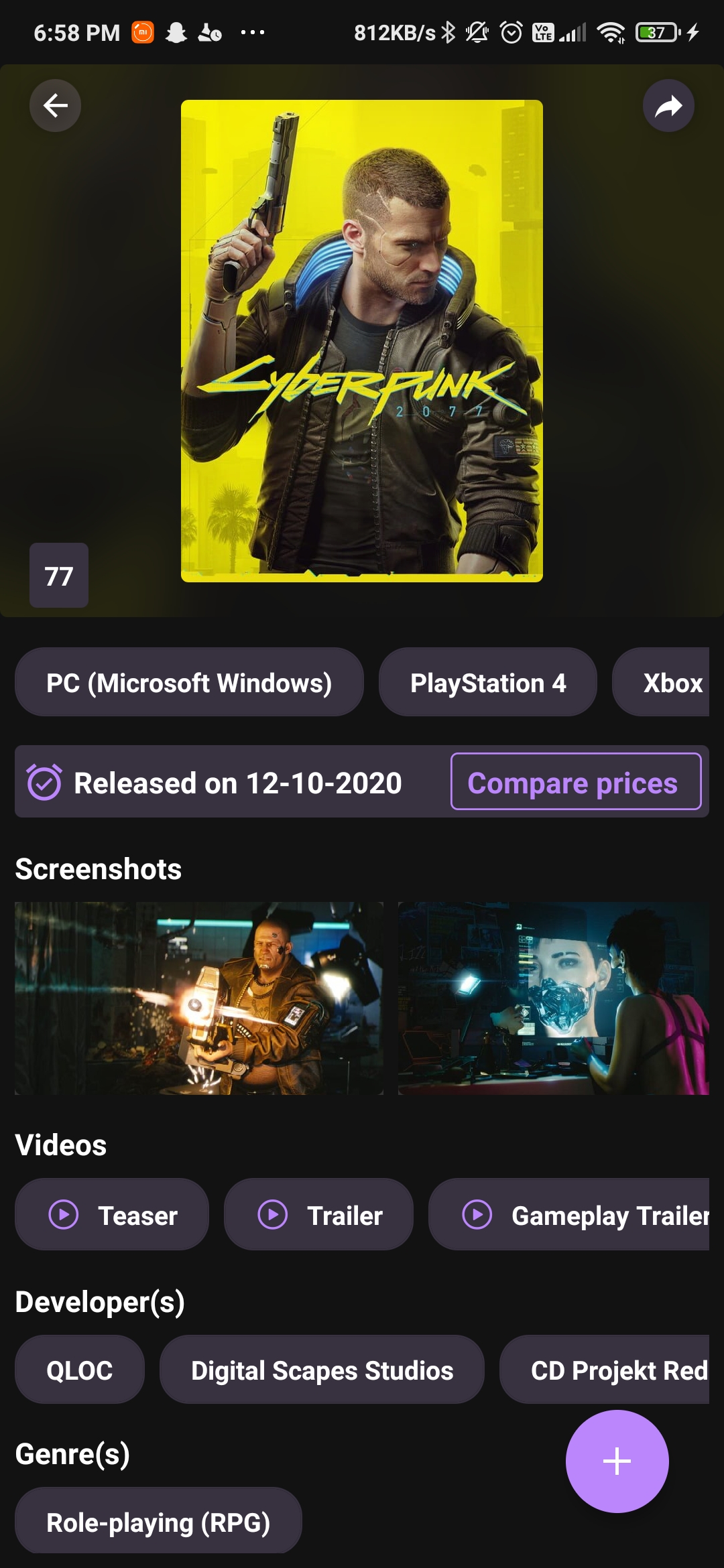This screenshot has width=724, height=1568.
Task: Play the Gameplay Trailer video
Action: click(x=570, y=1214)
